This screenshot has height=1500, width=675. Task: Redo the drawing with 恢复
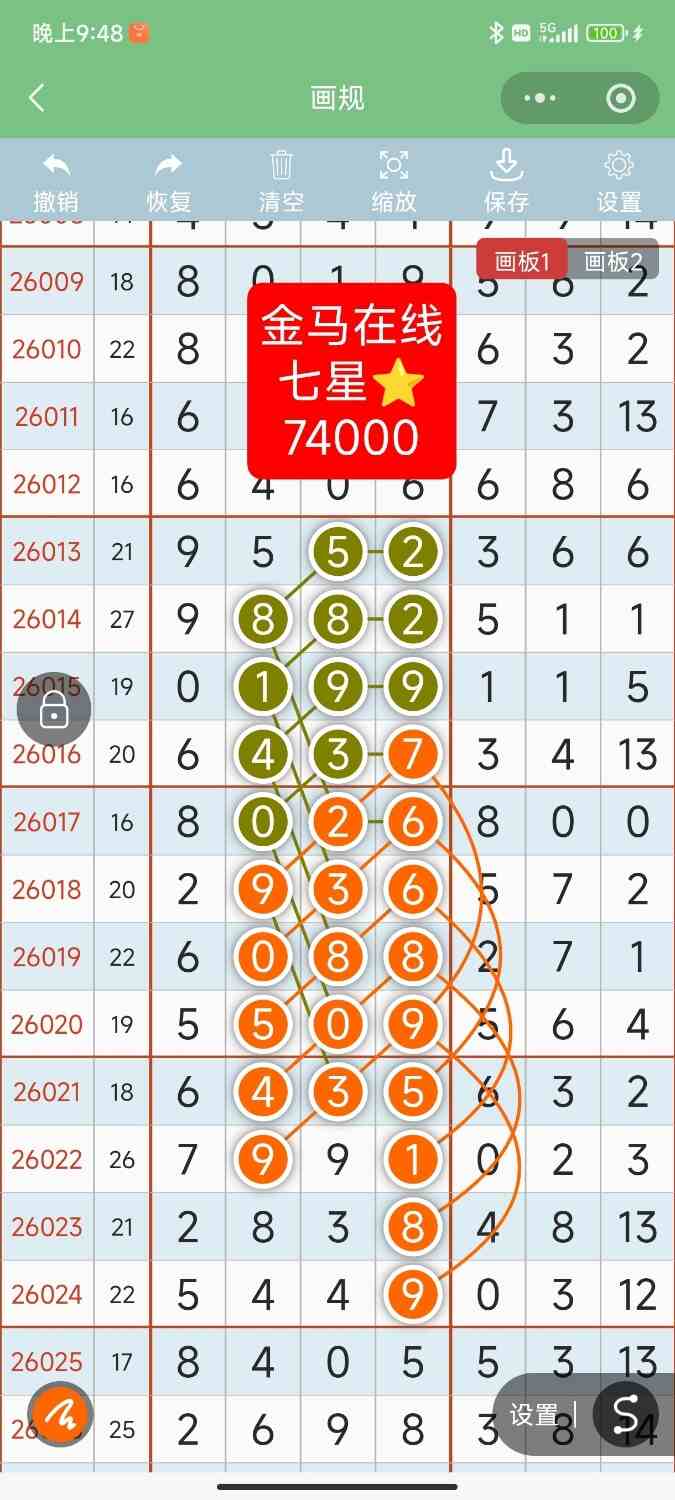pyautogui.click(x=169, y=180)
